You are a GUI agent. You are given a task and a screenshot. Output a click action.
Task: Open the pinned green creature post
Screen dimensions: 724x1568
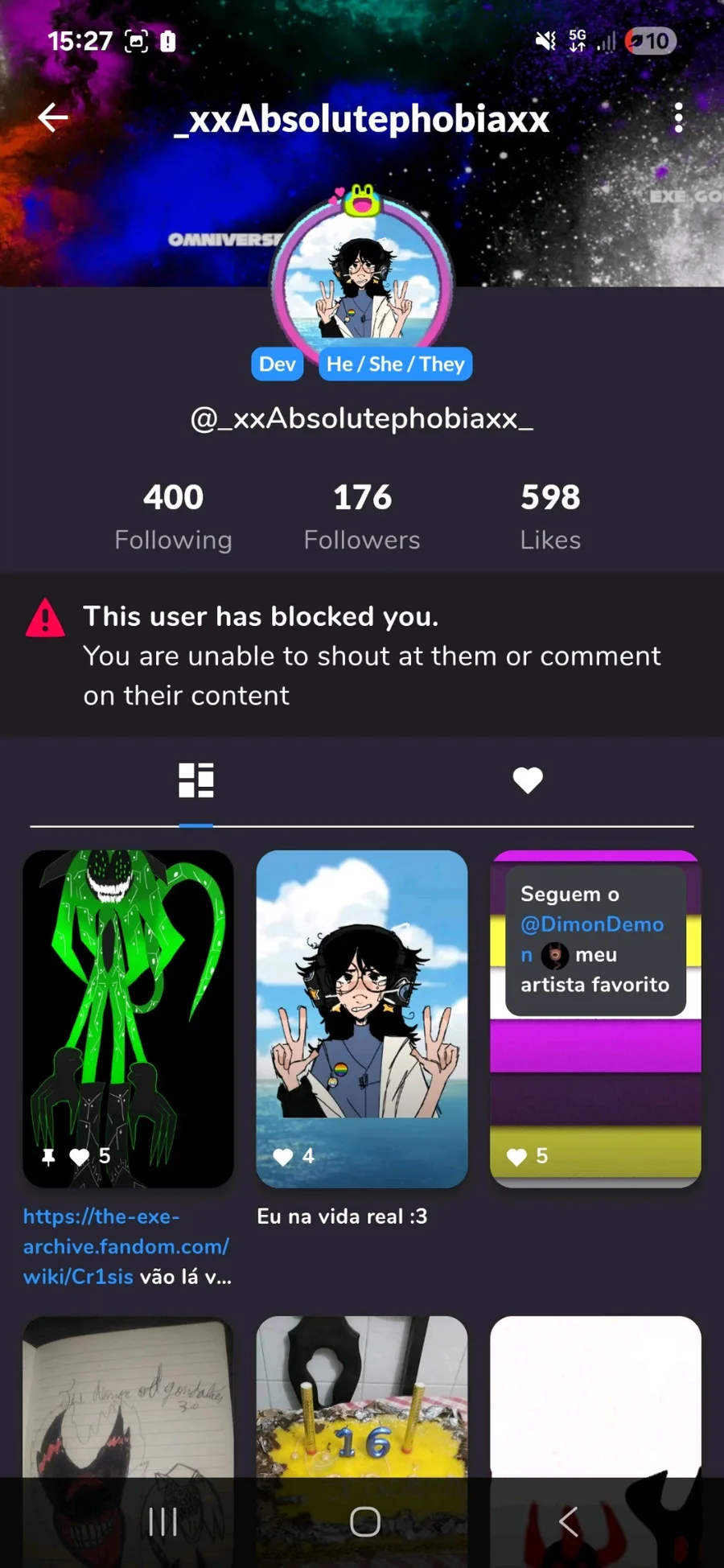tap(129, 1019)
